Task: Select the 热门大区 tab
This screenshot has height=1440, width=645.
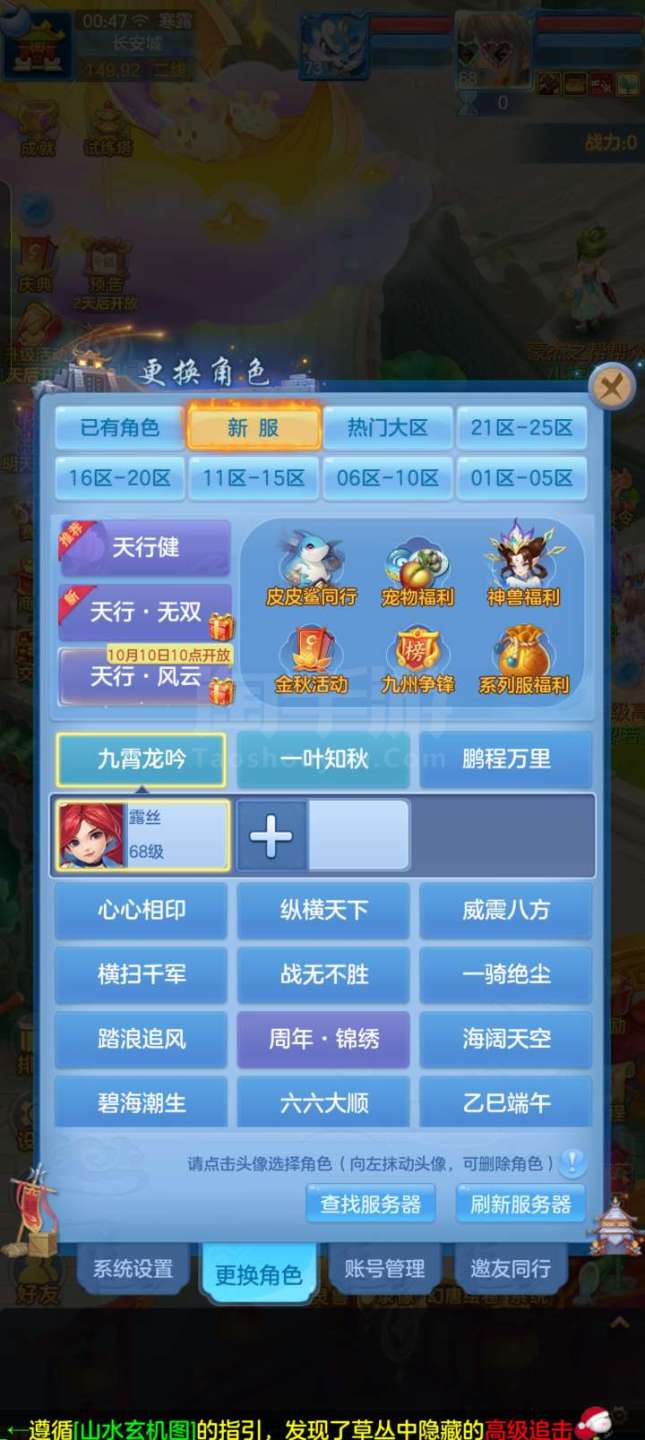Action: coord(388,428)
